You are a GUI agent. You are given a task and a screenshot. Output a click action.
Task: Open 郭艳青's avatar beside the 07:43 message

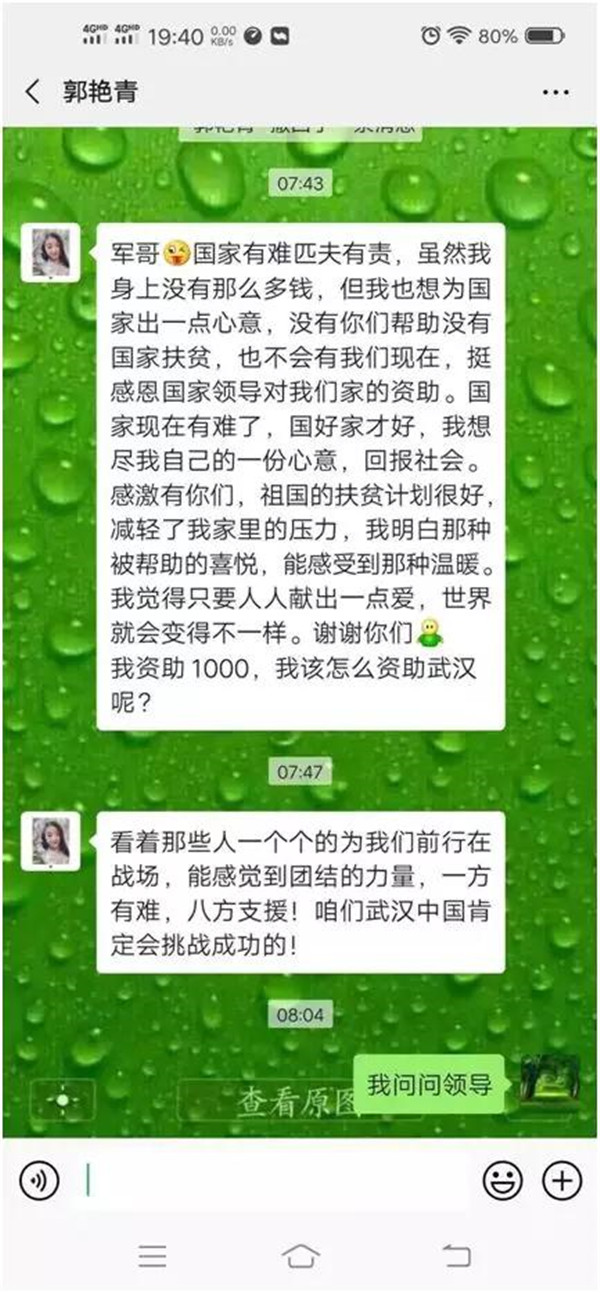pos(52,250)
